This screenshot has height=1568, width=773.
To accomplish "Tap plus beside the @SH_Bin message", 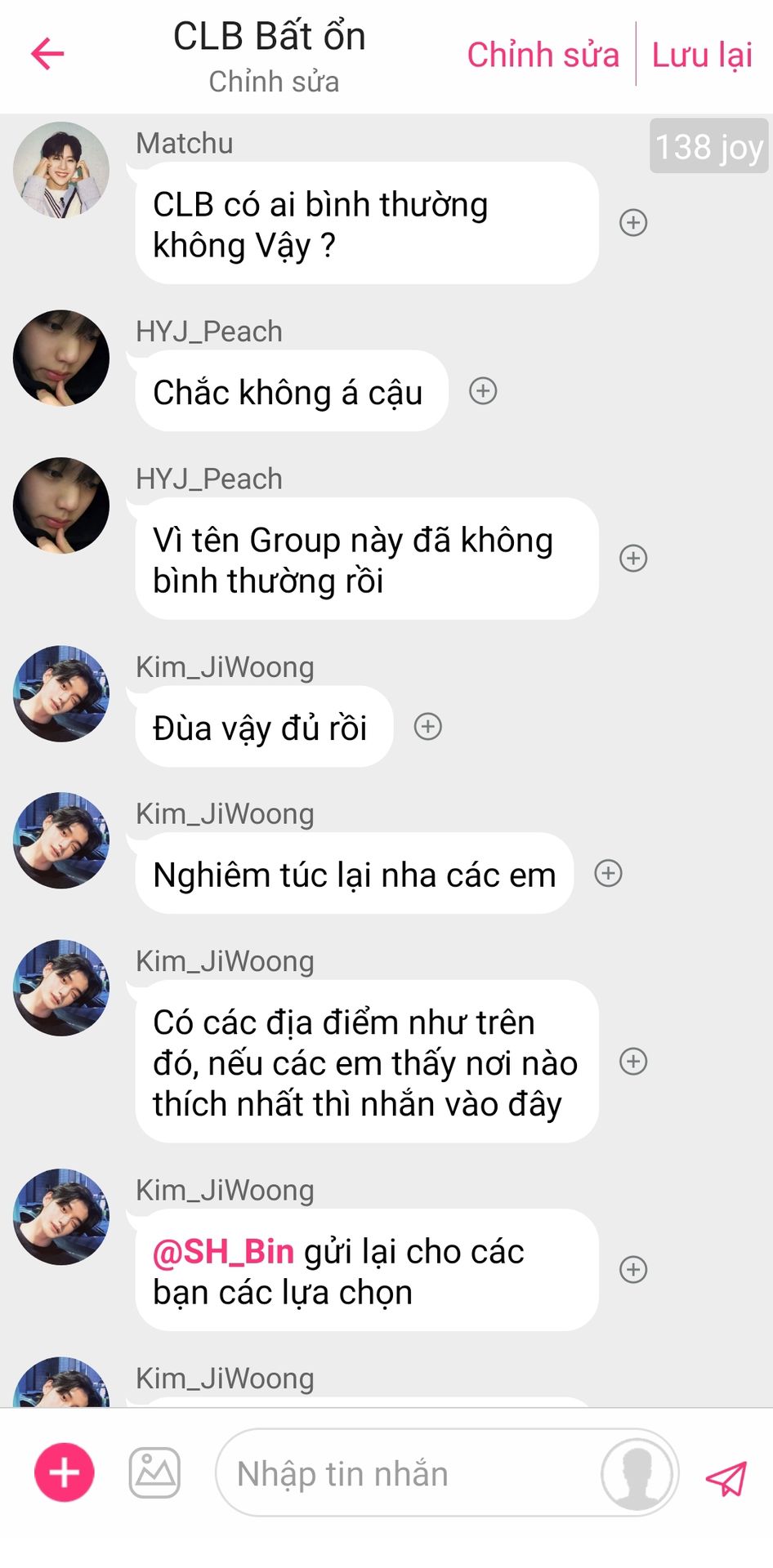I will coord(633,1270).
